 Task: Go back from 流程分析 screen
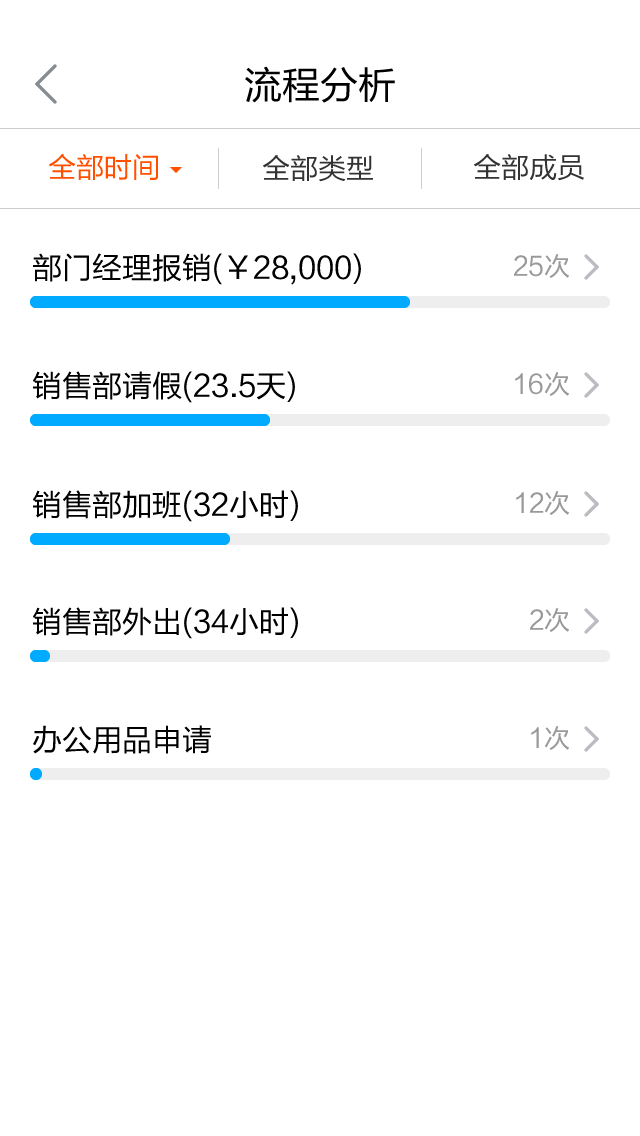46,85
